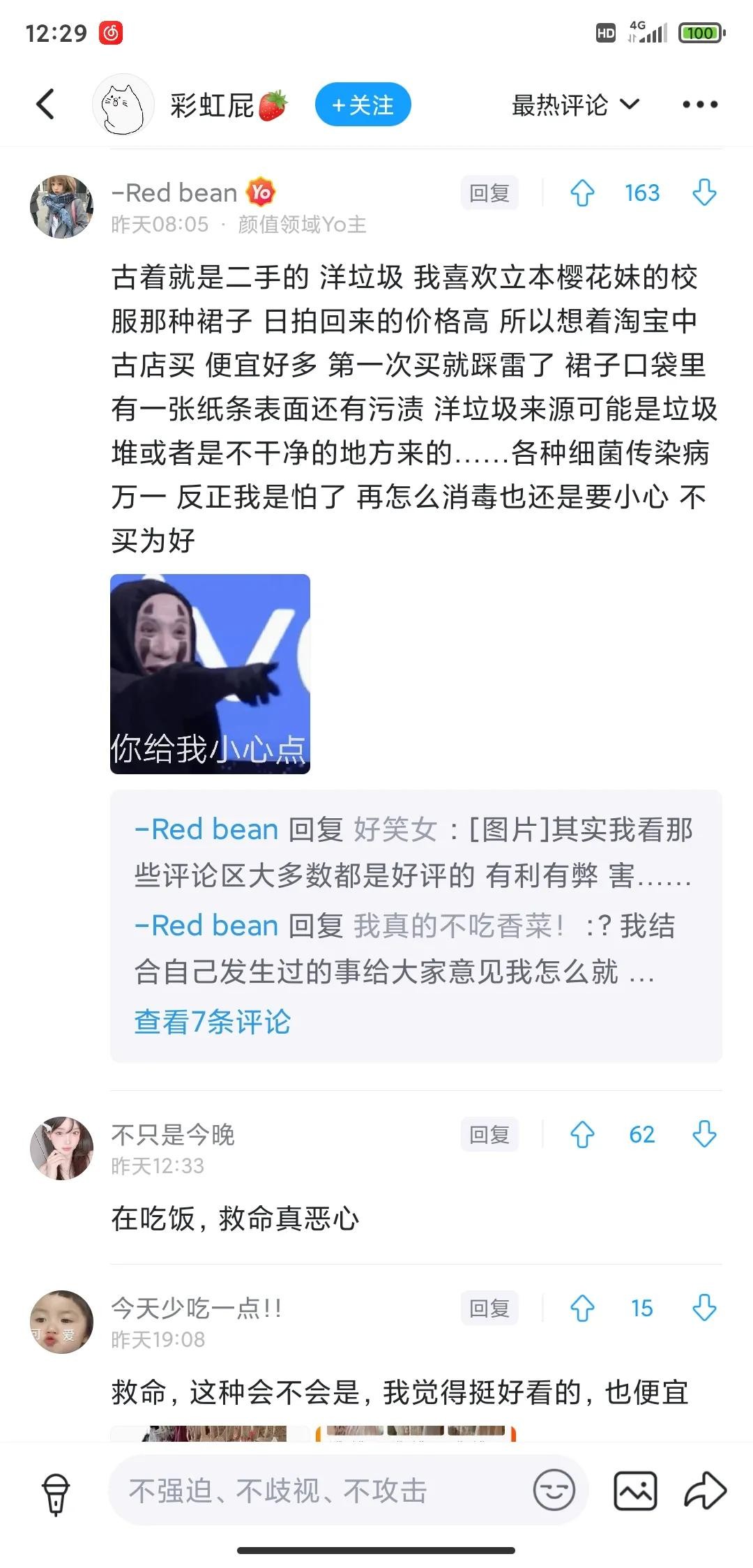Image resolution: width=753 pixels, height=1568 pixels.
Task: Open the three-dot overflow menu
Action: (699, 105)
